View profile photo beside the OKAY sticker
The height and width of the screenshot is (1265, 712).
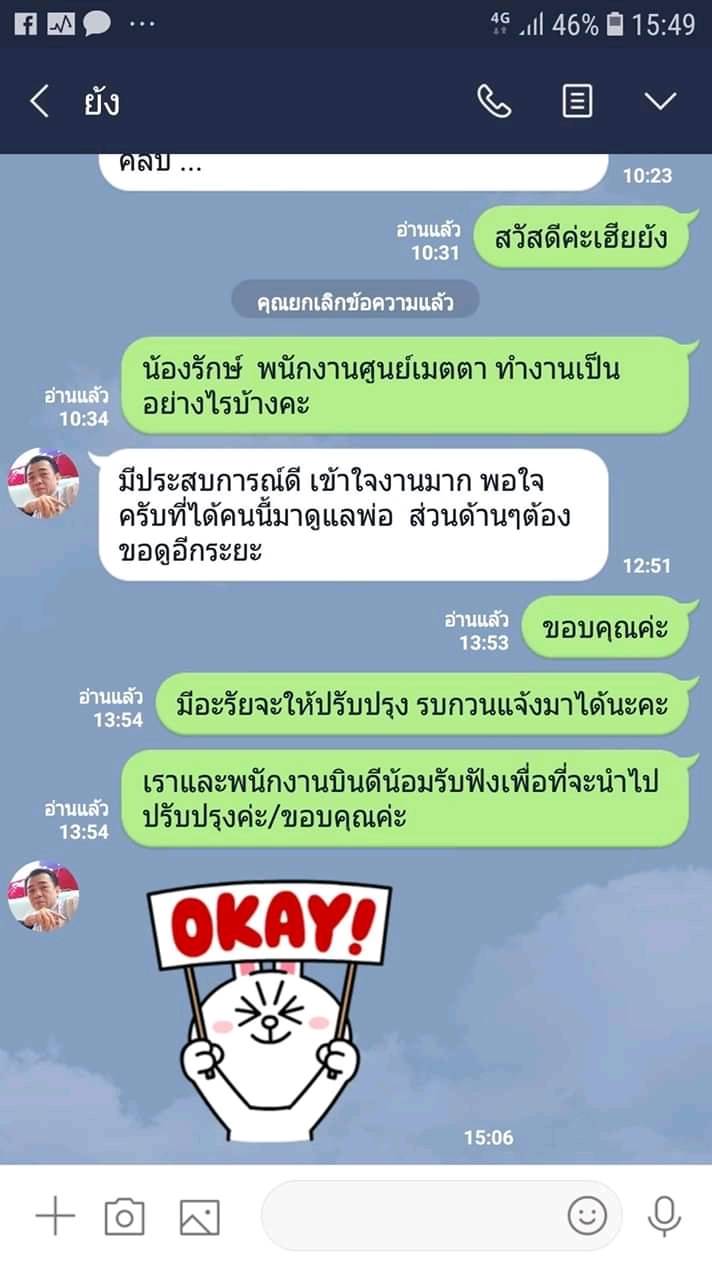[x=43, y=897]
